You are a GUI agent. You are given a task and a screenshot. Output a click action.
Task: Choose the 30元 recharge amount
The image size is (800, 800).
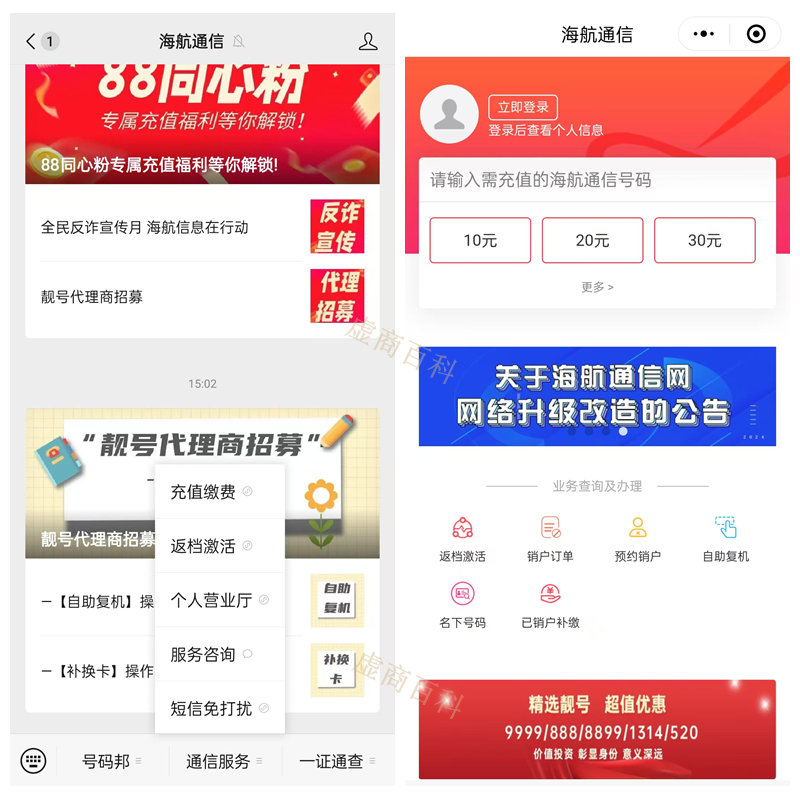coord(704,240)
